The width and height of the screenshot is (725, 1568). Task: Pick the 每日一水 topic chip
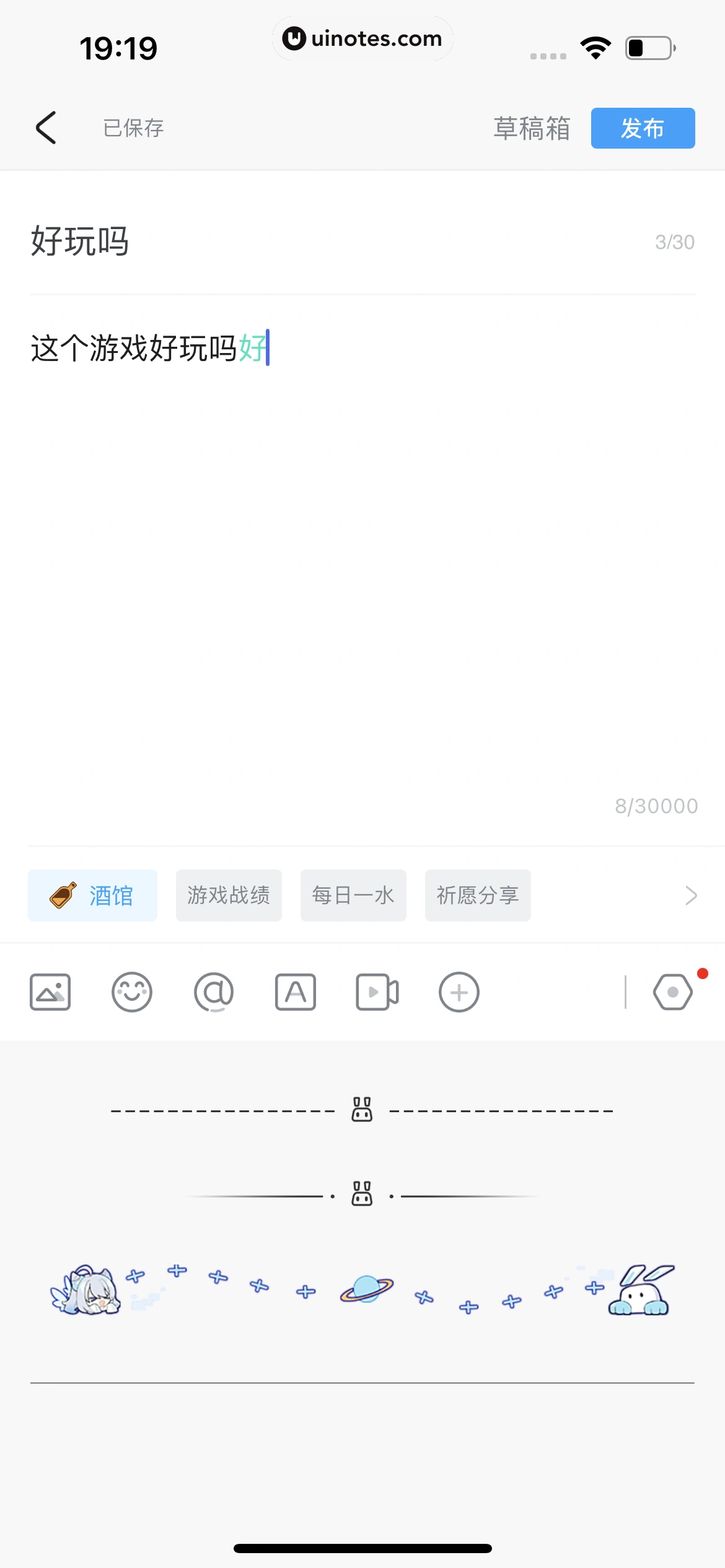[x=353, y=895]
